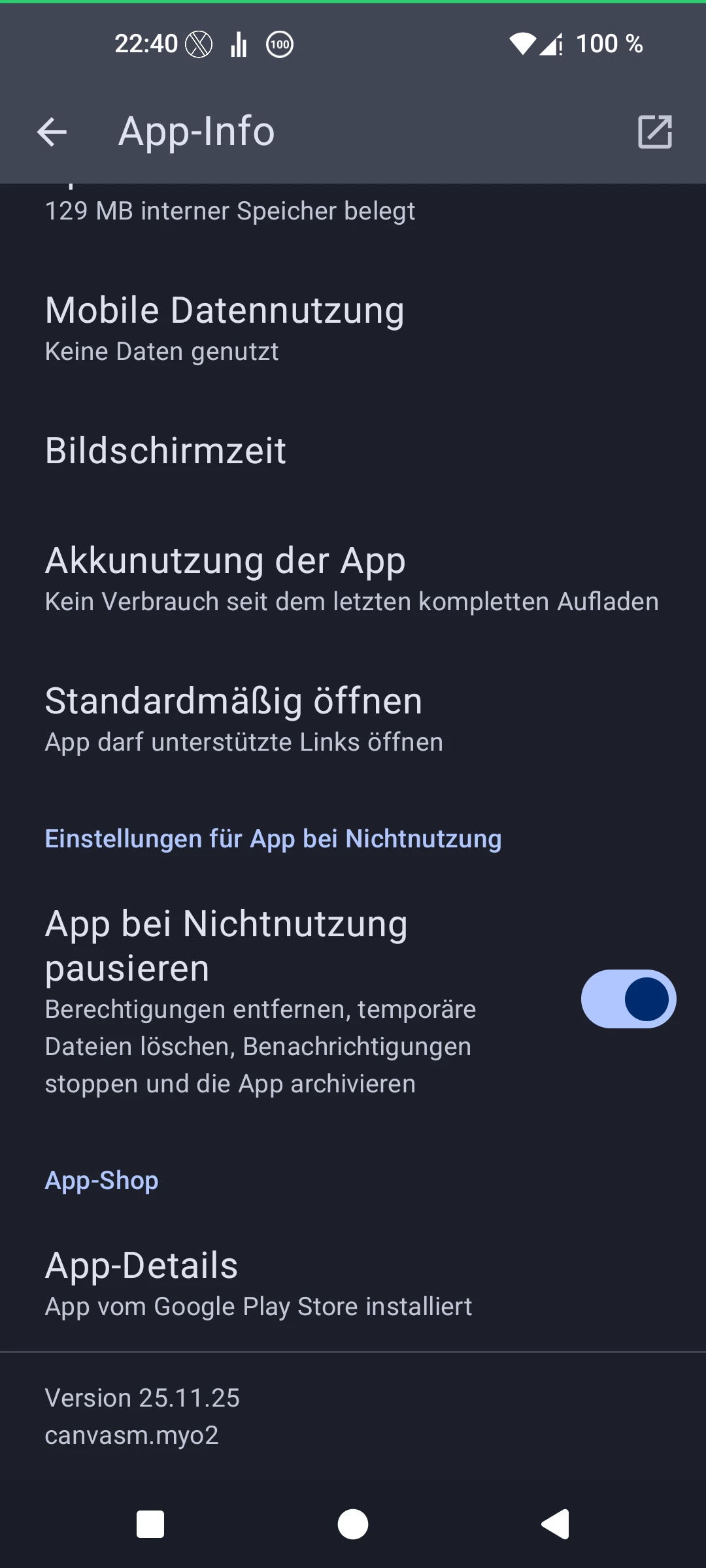Disable App bei Nichtnutzung pausieren
The height and width of the screenshot is (1568, 706).
pos(628,999)
